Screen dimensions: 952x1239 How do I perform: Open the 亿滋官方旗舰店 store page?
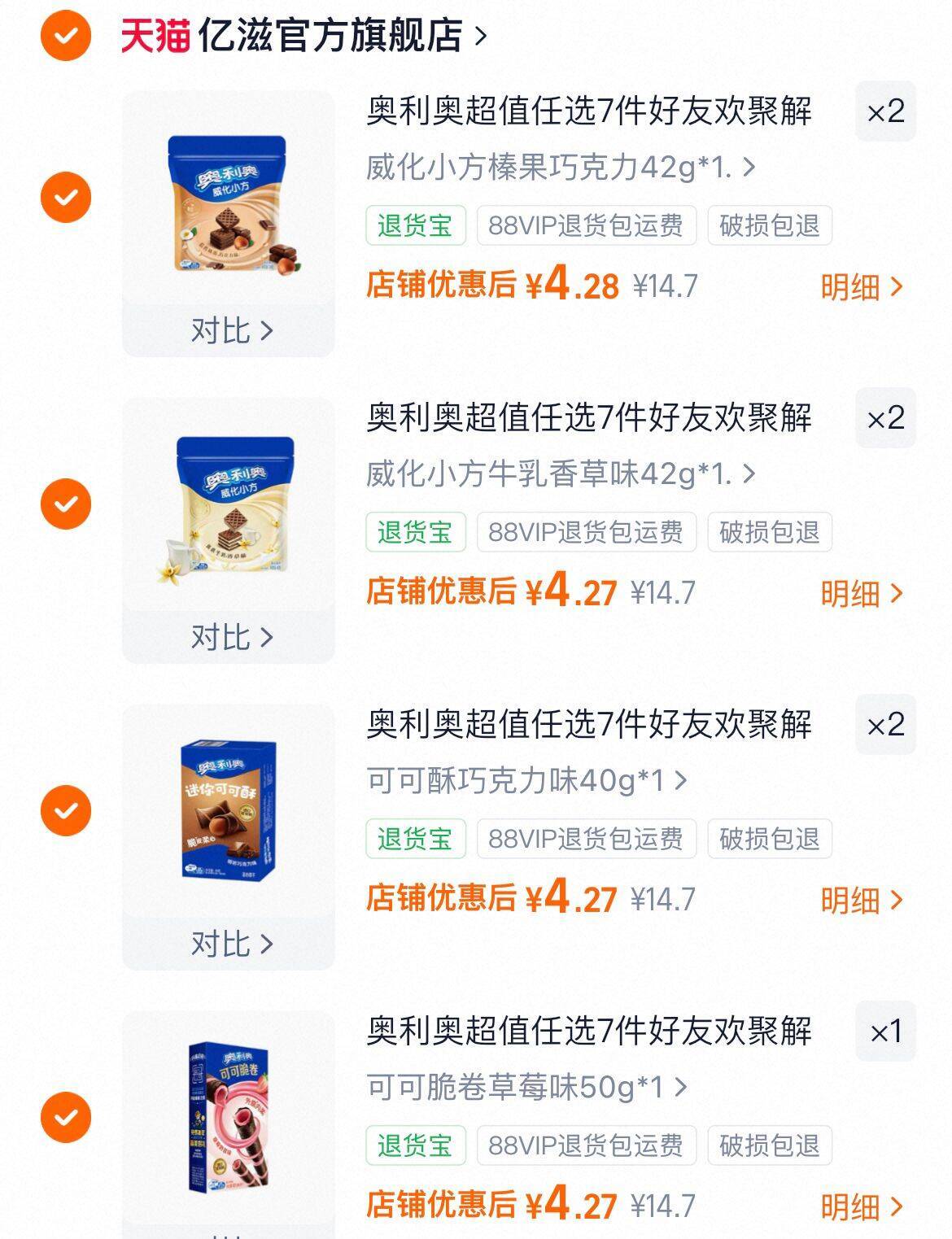coord(330,36)
